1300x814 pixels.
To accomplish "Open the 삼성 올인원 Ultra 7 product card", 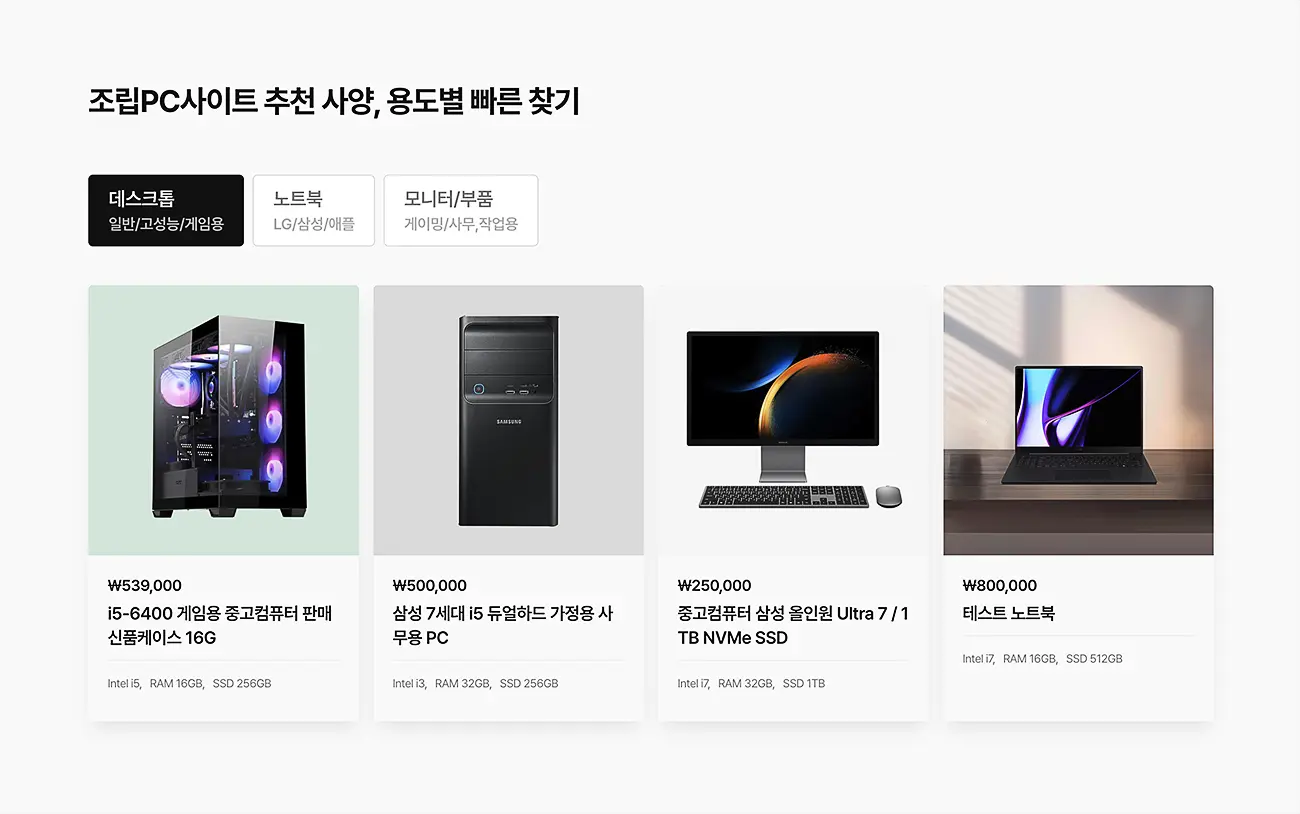I will point(793,502).
